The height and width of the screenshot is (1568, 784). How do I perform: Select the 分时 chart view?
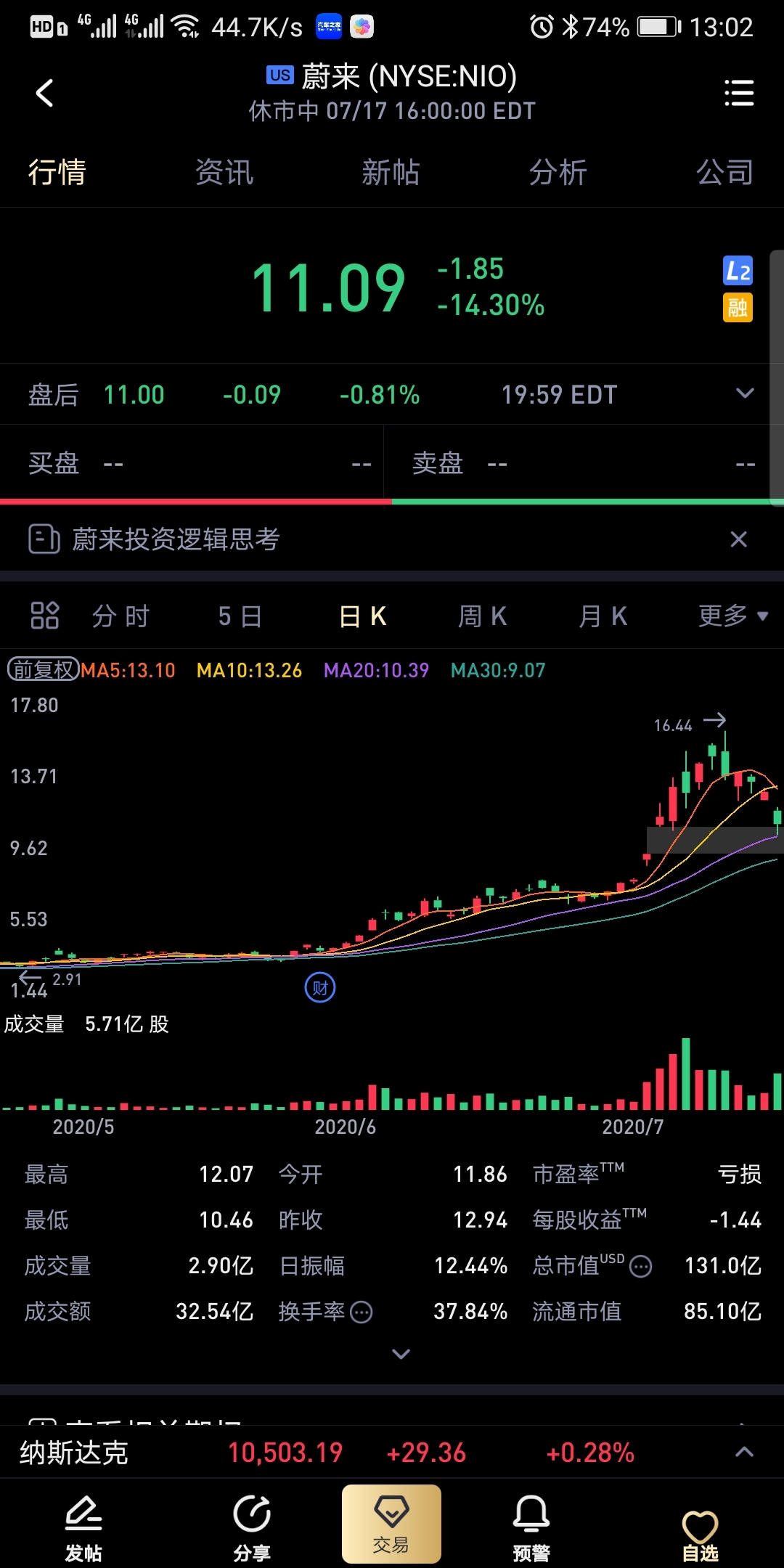tap(121, 616)
